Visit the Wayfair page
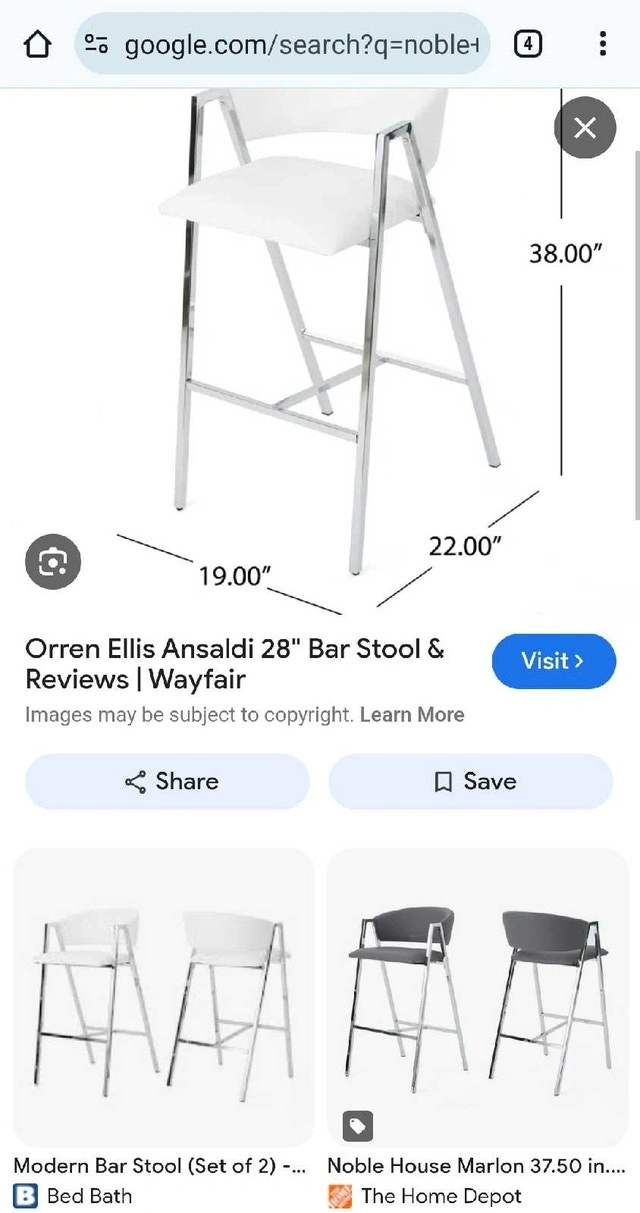The width and height of the screenshot is (640, 1213). 553,661
